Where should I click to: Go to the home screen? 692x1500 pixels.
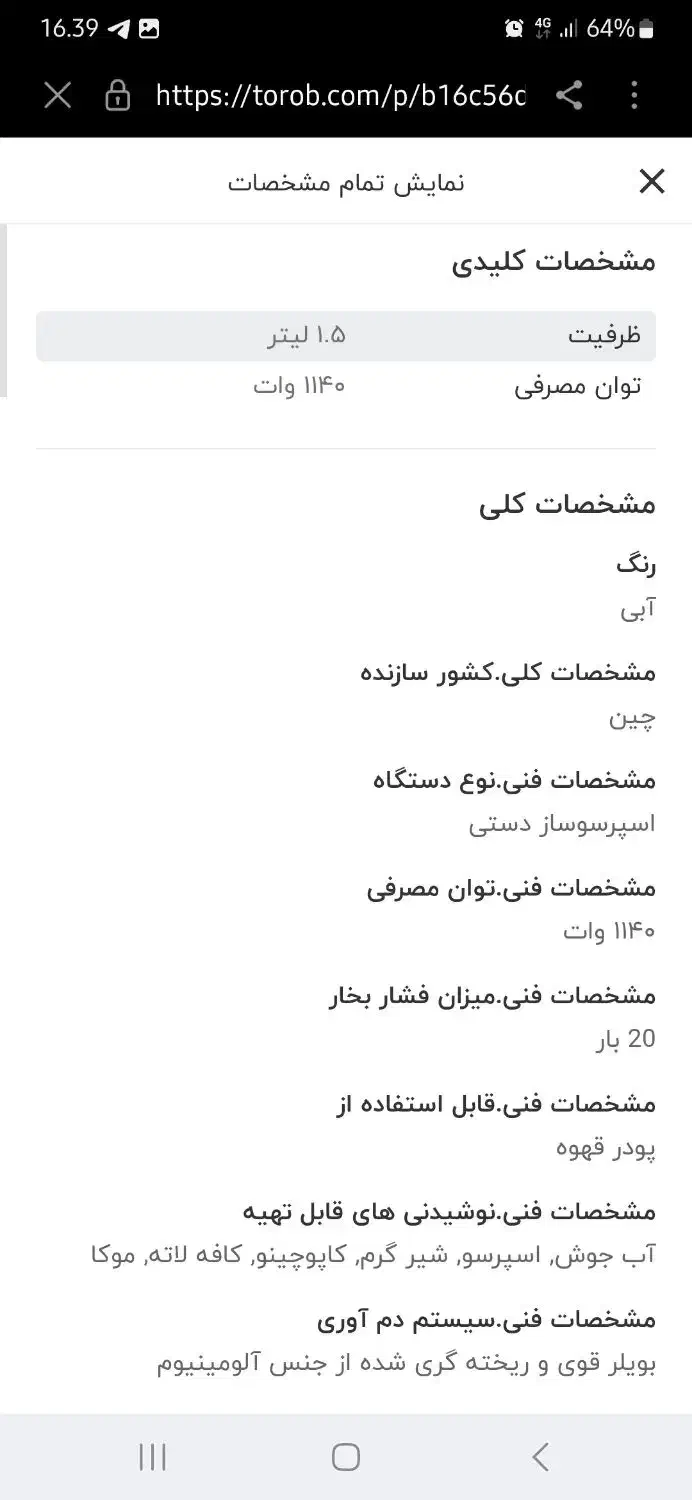(x=346, y=1457)
